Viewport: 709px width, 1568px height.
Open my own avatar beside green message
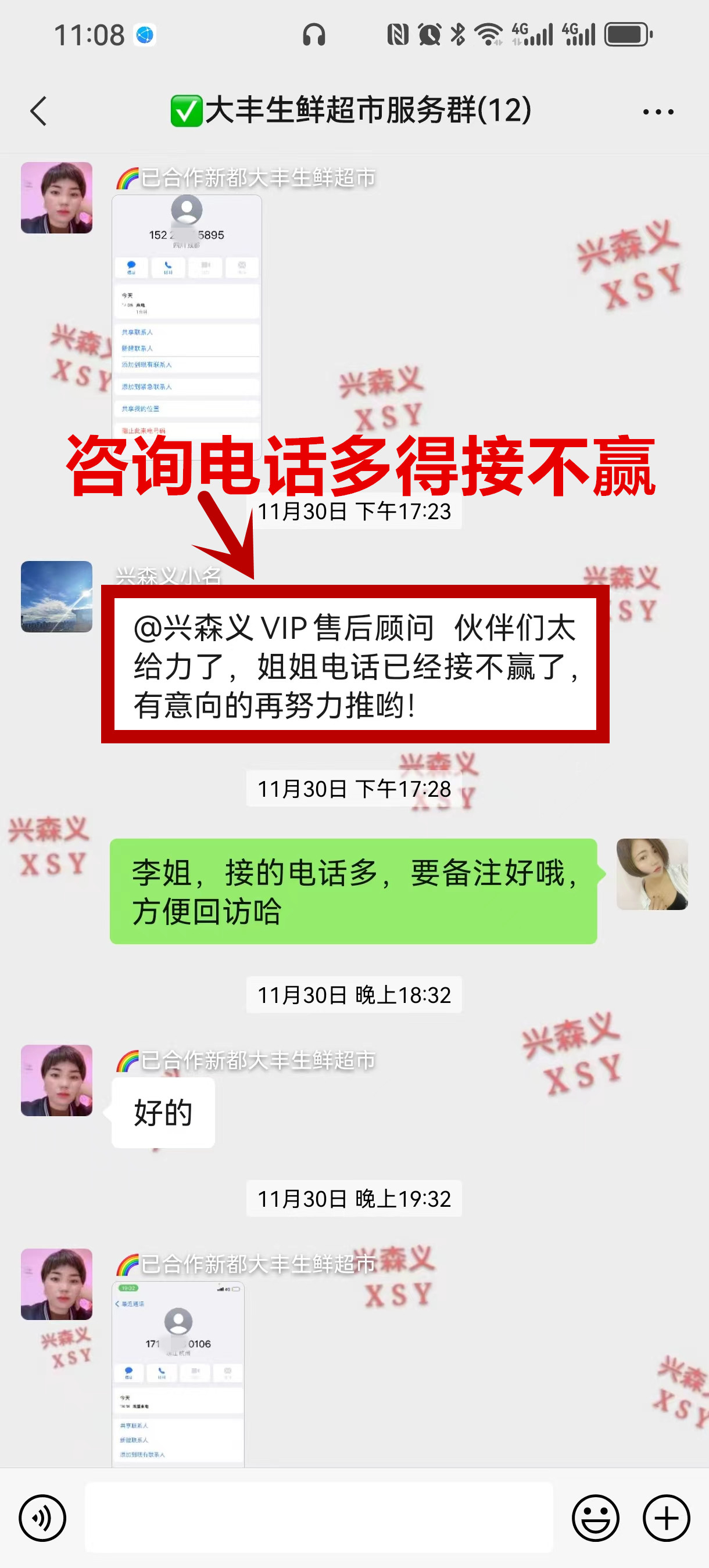(651, 874)
